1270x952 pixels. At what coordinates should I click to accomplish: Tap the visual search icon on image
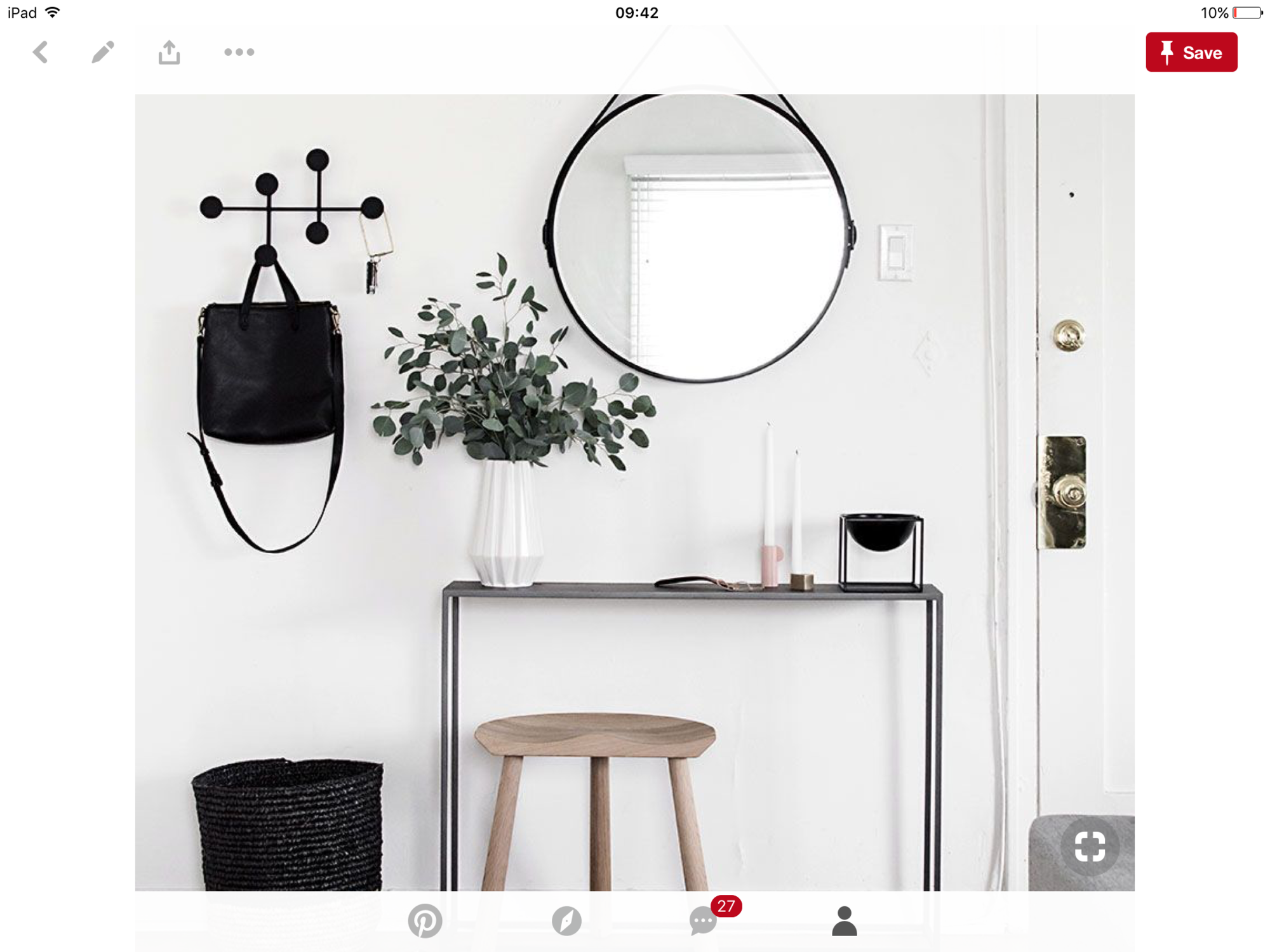click(1090, 846)
